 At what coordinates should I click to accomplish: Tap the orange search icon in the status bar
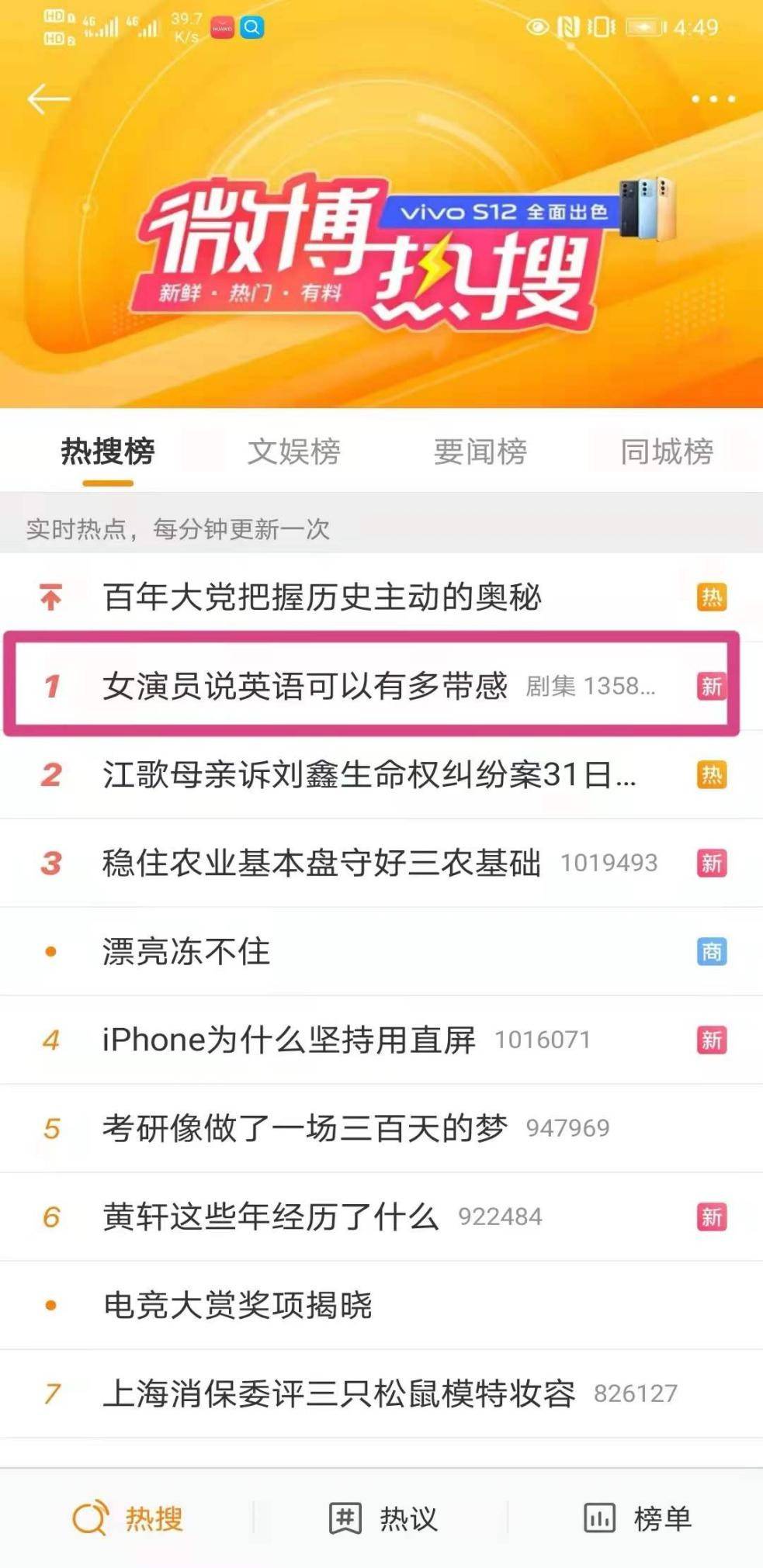coord(250,28)
